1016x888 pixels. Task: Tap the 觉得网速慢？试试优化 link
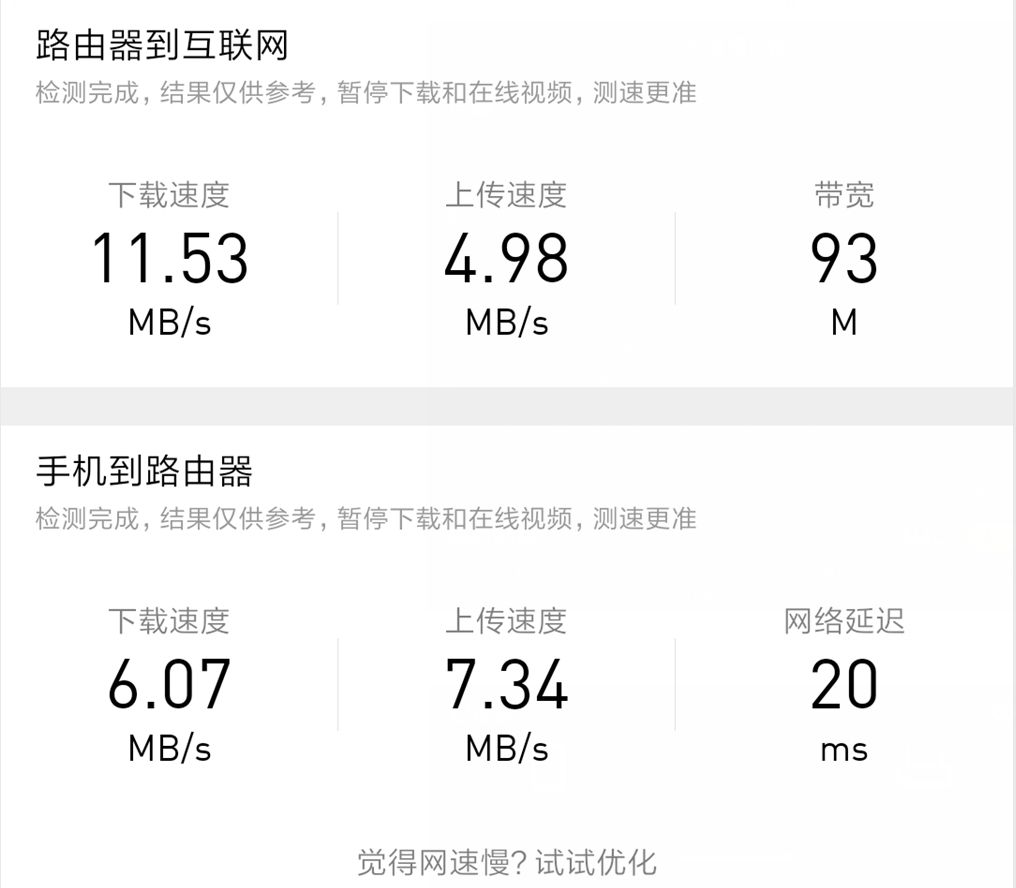pyautogui.click(x=507, y=861)
